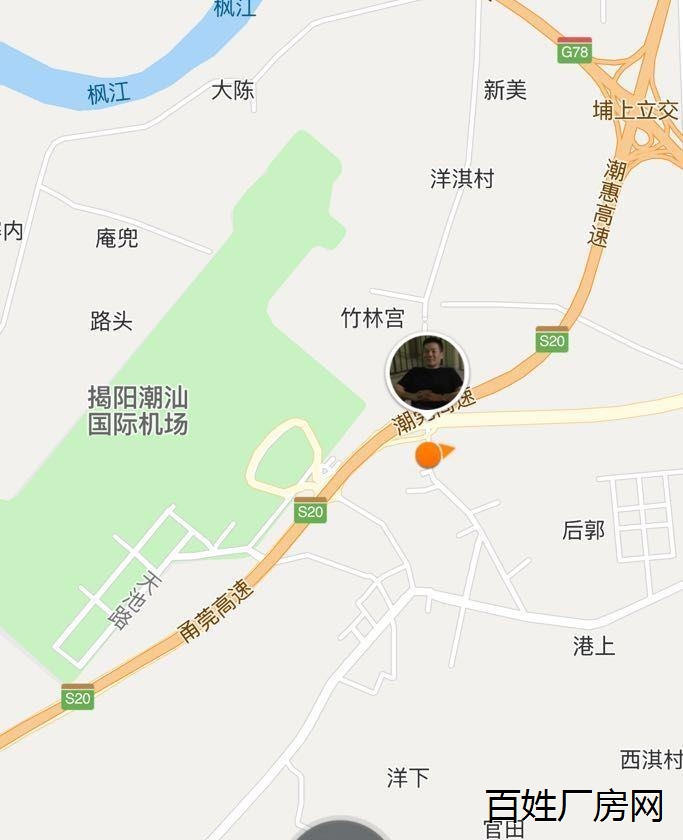Tap the round dark button at bottom
The height and width of the screenshot is (840, 683).
tap(340, 831)
